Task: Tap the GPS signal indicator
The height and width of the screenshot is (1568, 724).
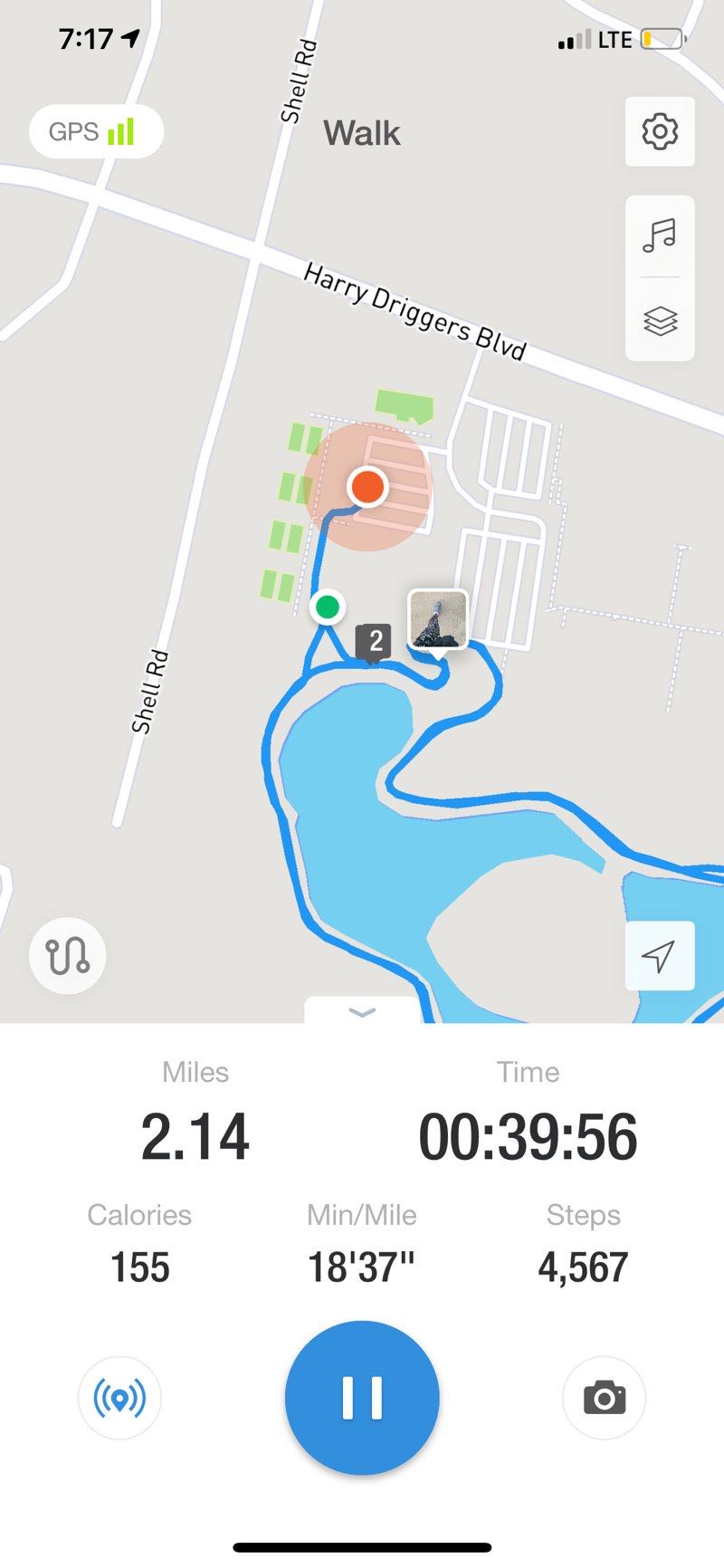Action: coord(96,132)
